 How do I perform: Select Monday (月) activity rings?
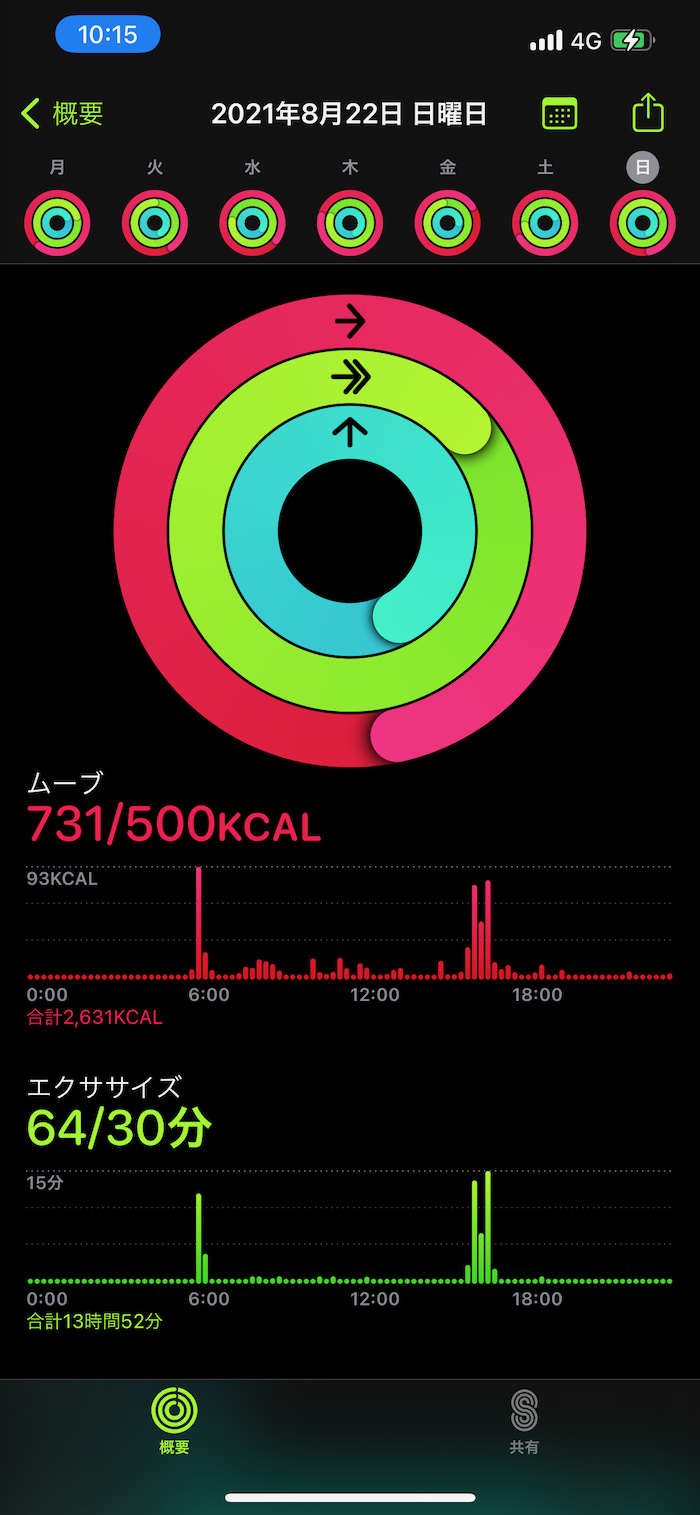pos(58,222)
